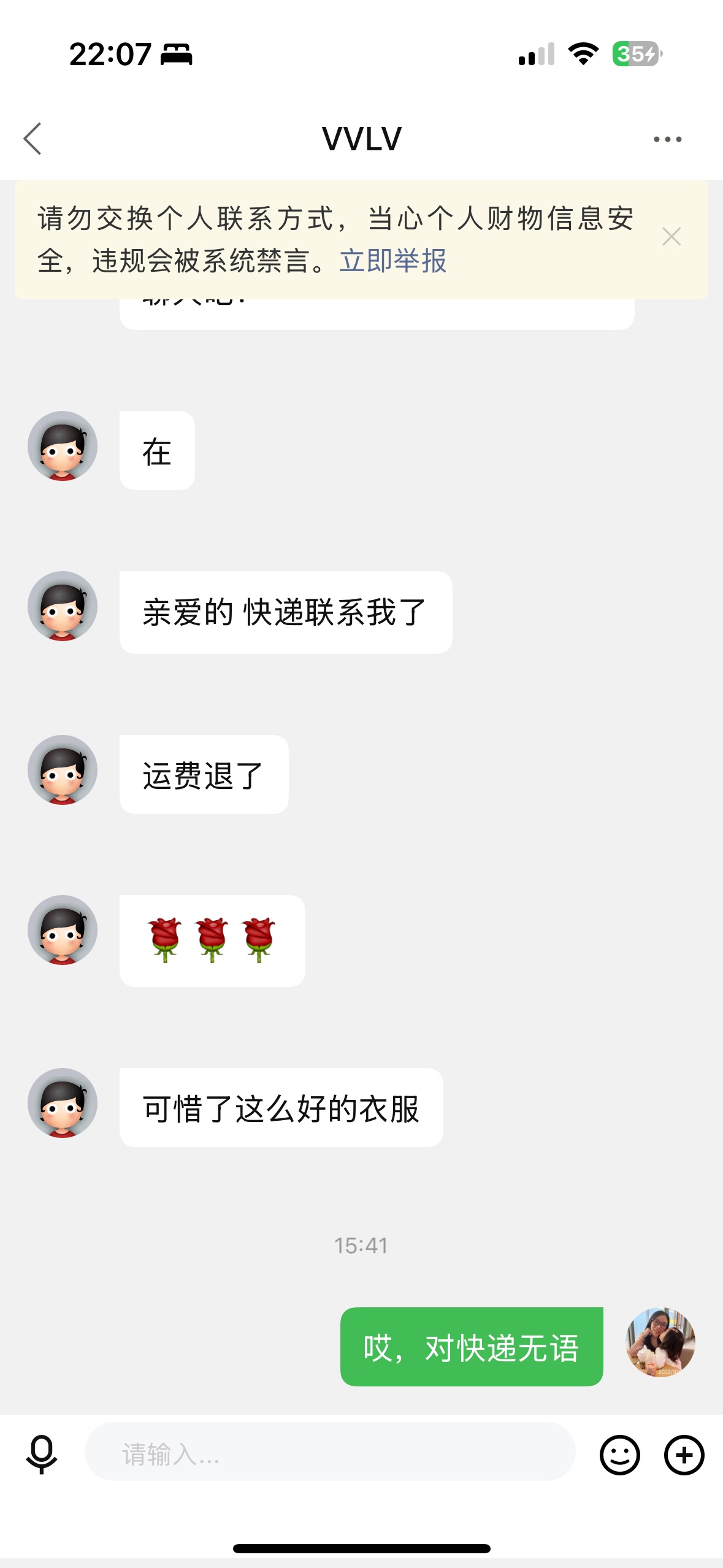723x1568 pixels.
Task: Tap the 立即举报 report link
Action: [x=393, y=261]
